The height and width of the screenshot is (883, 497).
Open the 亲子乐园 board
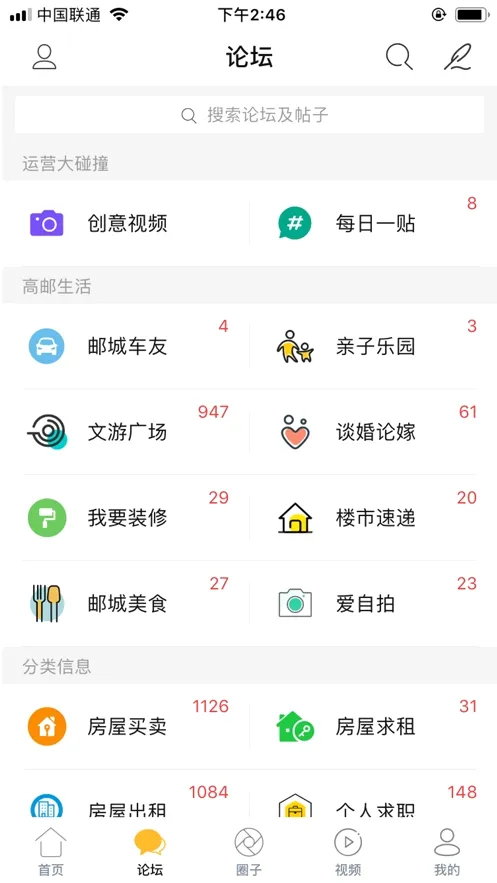(373, 346)
